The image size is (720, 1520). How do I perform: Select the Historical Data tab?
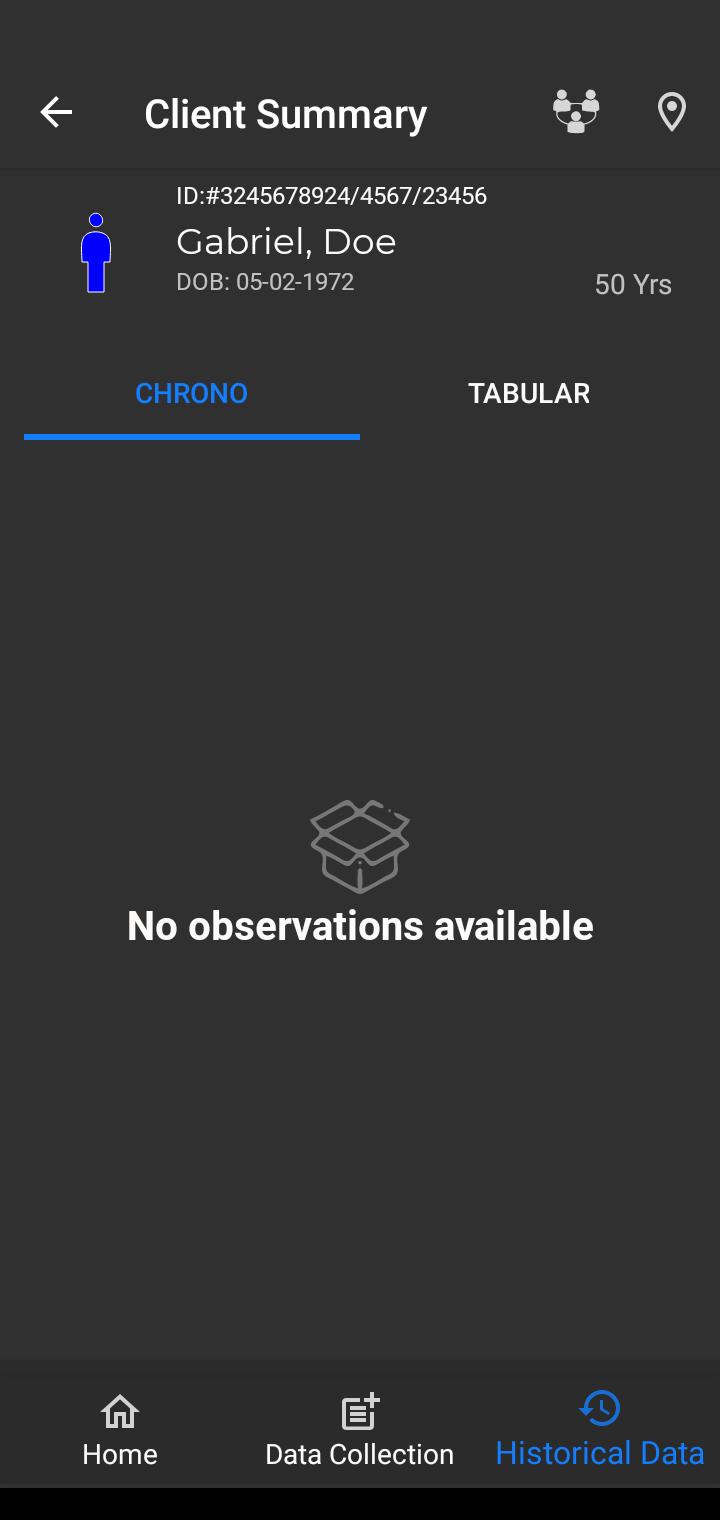click(x=600, y=1430)
